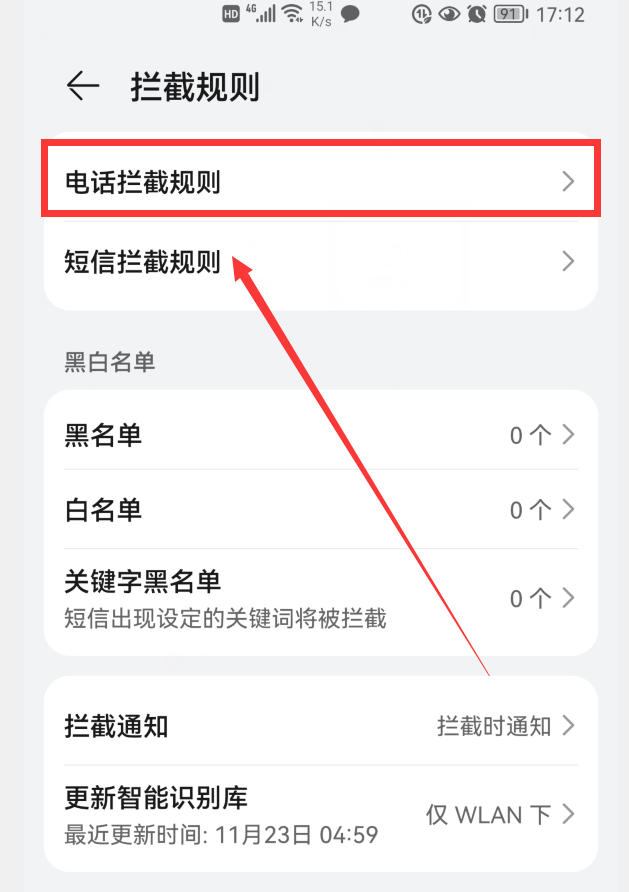Open the 黑名单 list
The width and height of the screenshot is (629, 892).
tap(320, 435)
